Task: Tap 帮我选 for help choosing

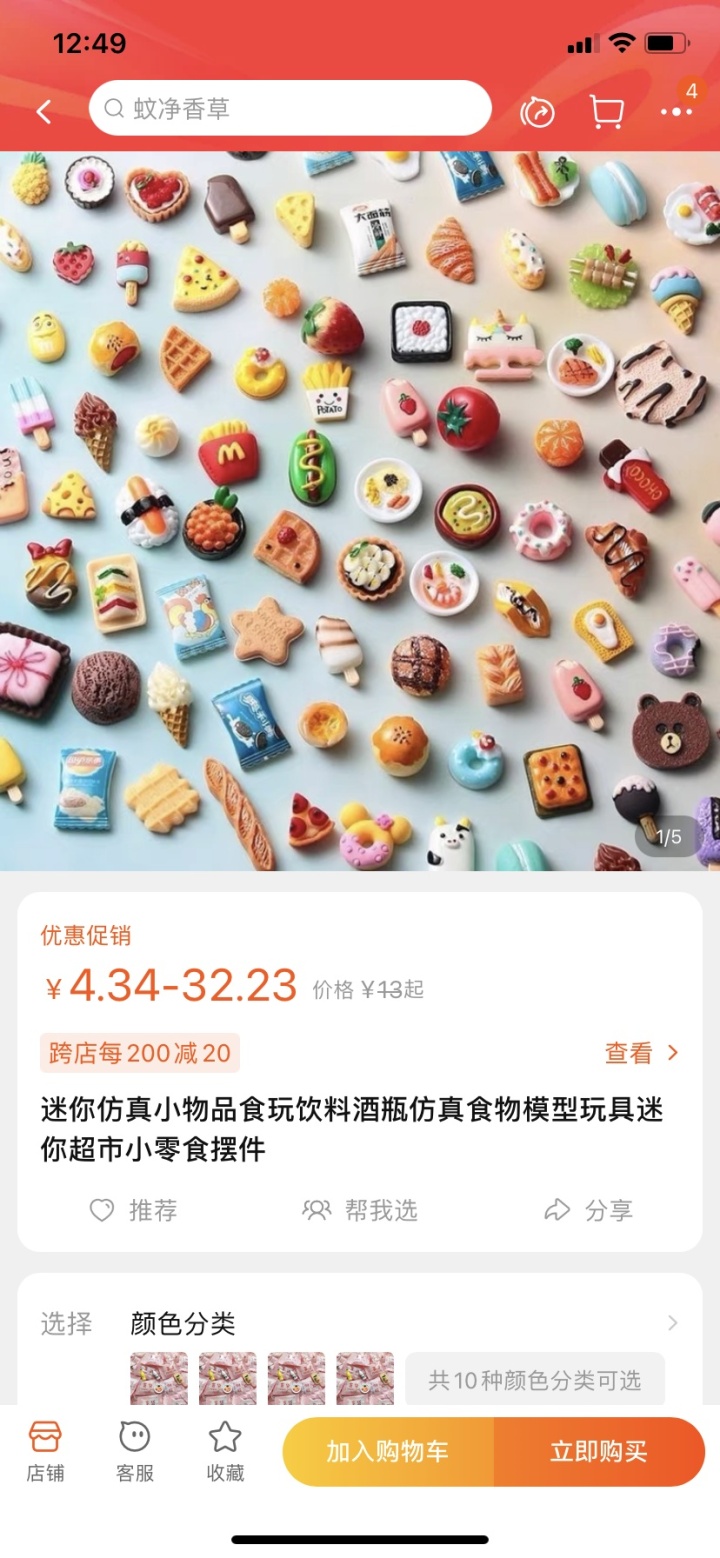Action: coord(360,1210)
